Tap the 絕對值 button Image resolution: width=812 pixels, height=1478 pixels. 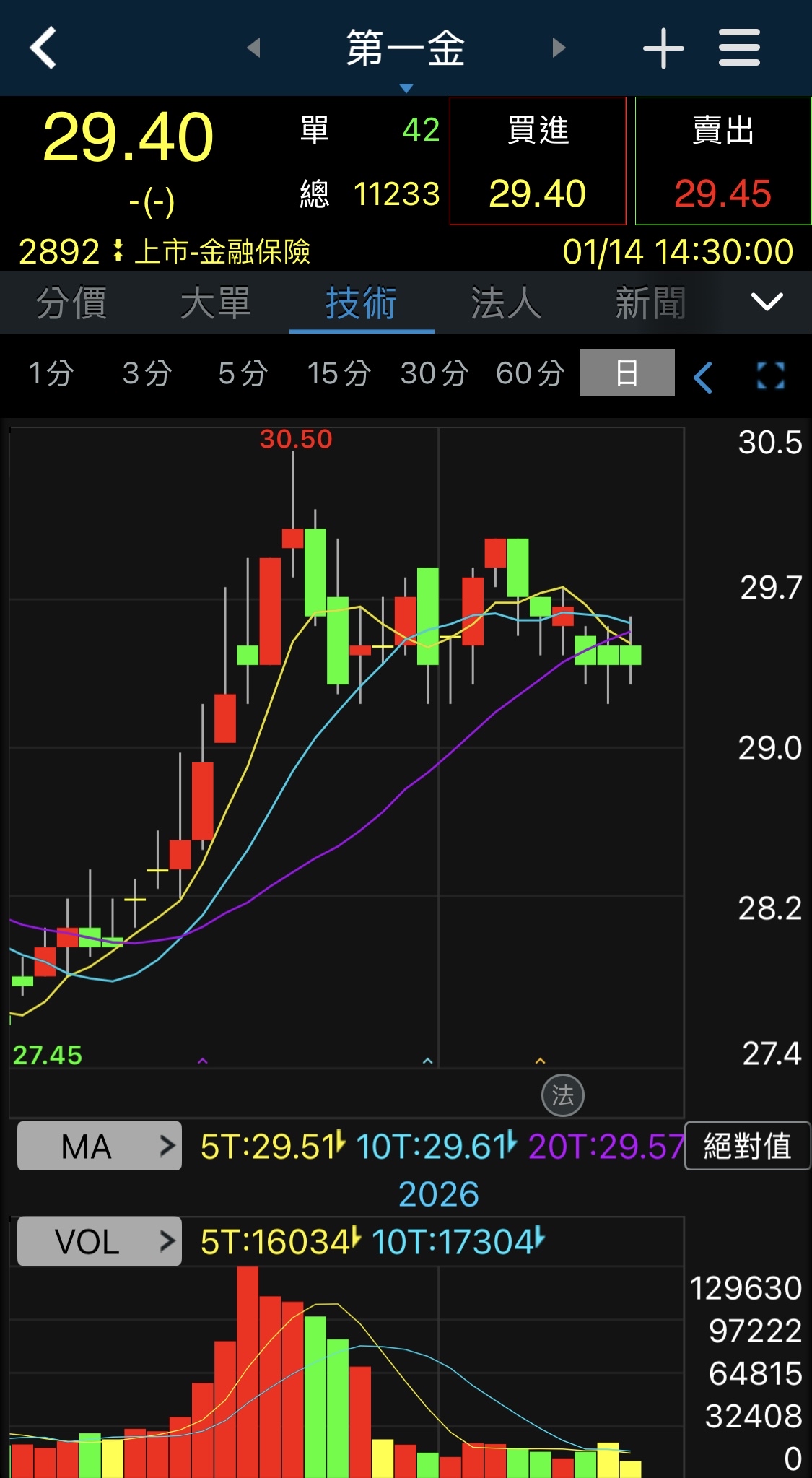point(747,1146)
